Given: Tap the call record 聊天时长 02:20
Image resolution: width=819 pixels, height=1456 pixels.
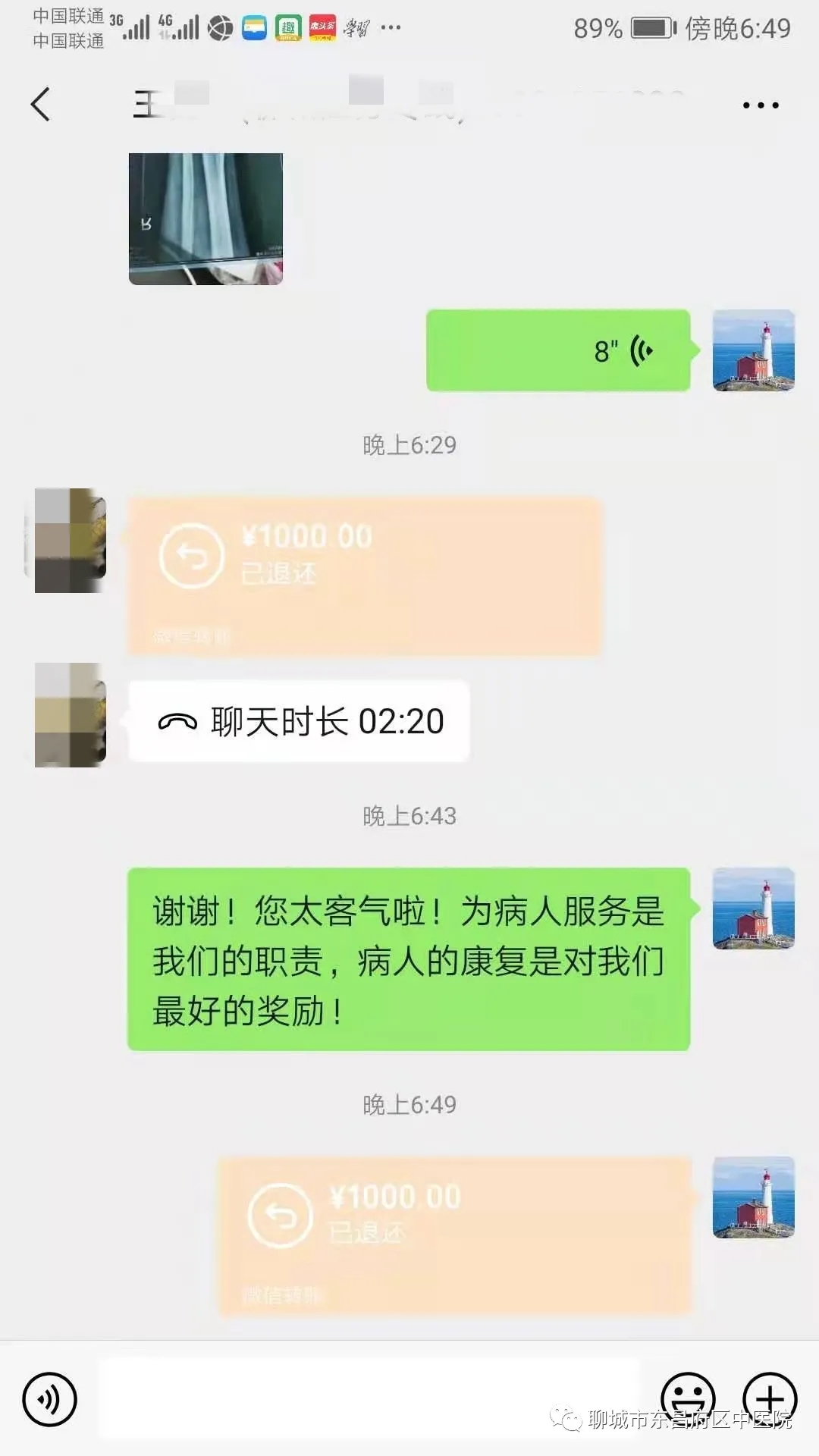Looking at the screenshot, I should (299, 721).
